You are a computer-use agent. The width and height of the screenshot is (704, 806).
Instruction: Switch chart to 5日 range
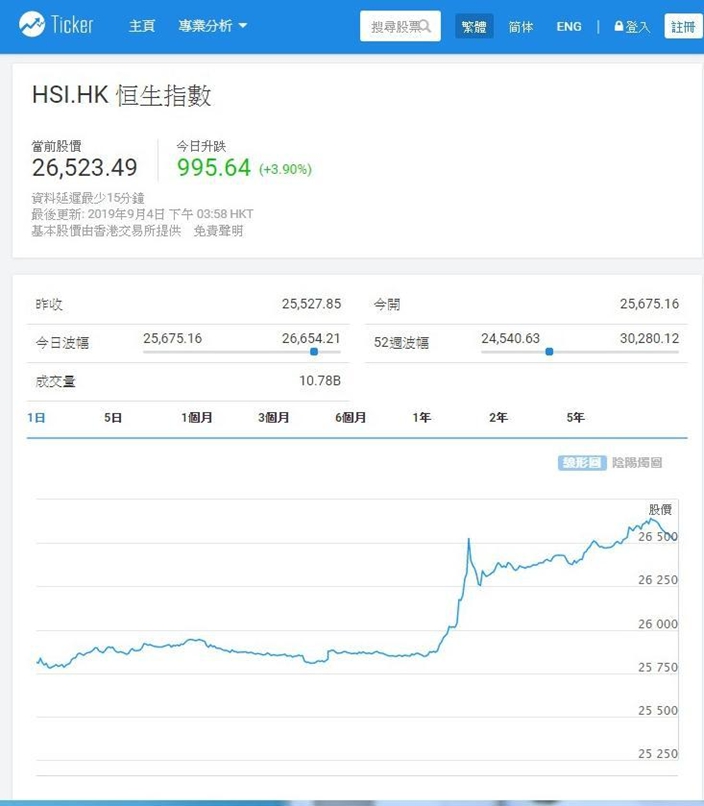(x=113, y=417)
